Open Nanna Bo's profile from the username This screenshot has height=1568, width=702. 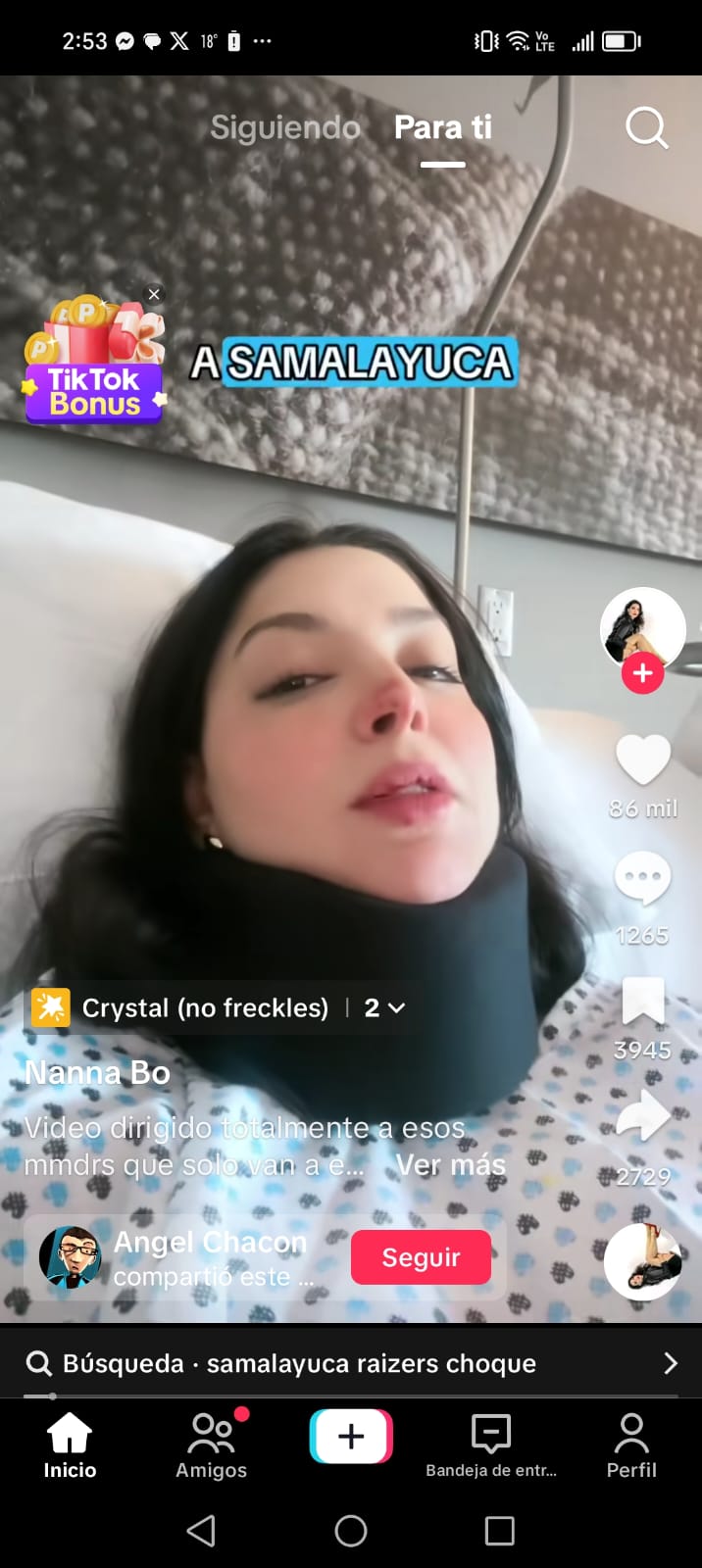click(x=97, y=1073)
